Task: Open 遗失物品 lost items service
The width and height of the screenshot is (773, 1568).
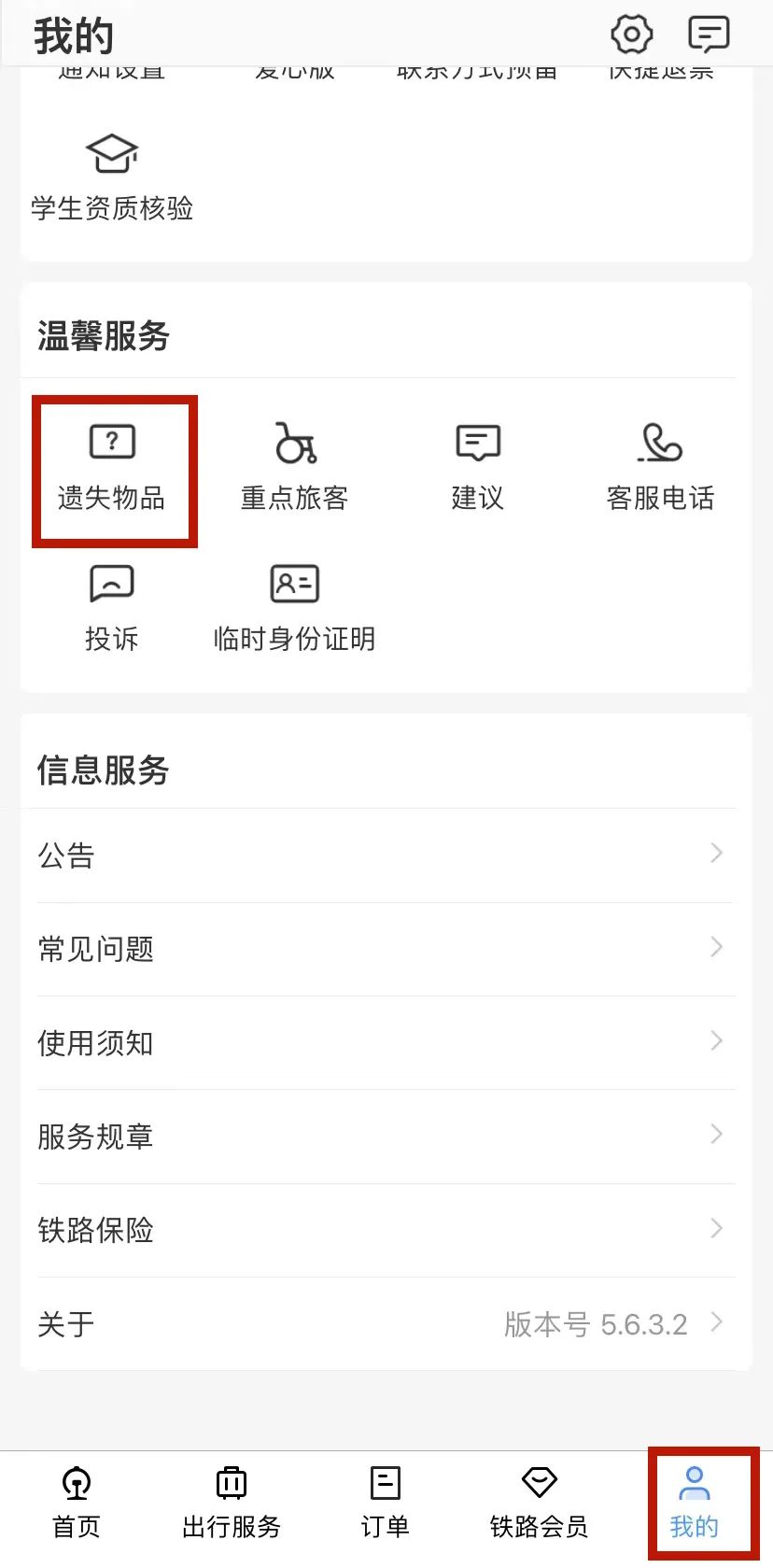Action: (x=112, y=469)
